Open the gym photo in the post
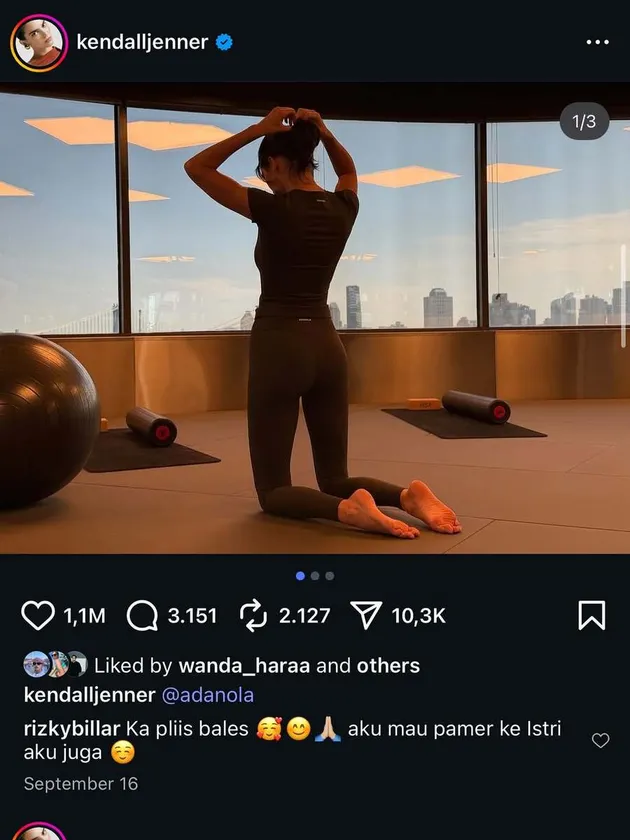630x840 pixels. pyautogui.click(x=315, y=320)
